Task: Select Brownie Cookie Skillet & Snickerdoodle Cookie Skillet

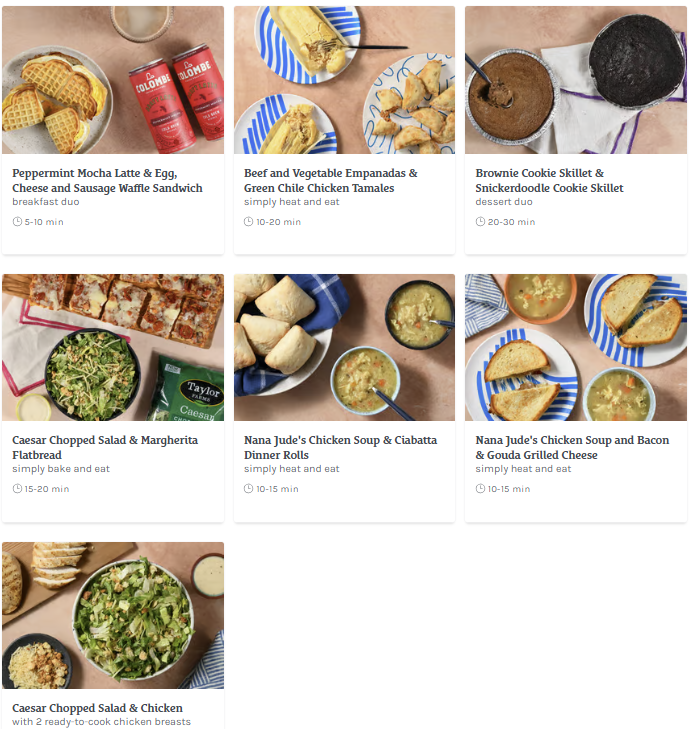Action: 576,130
